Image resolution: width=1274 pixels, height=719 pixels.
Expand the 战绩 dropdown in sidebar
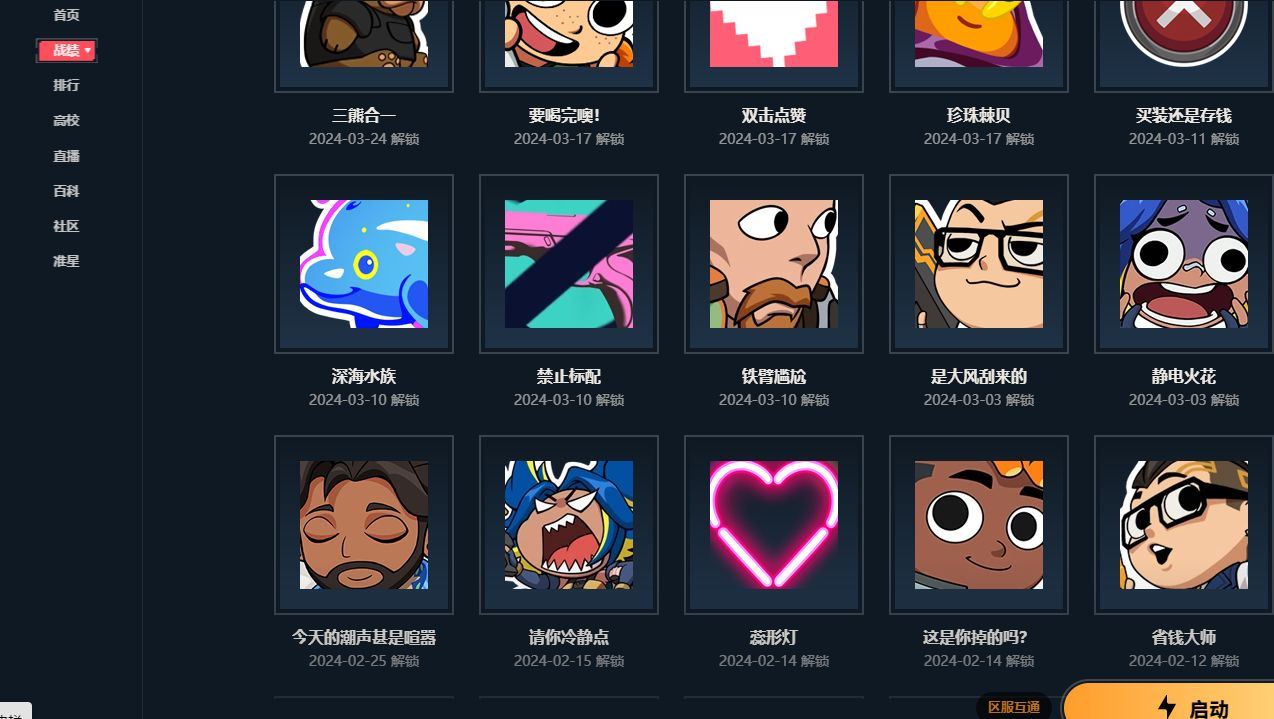pos(67,50)
